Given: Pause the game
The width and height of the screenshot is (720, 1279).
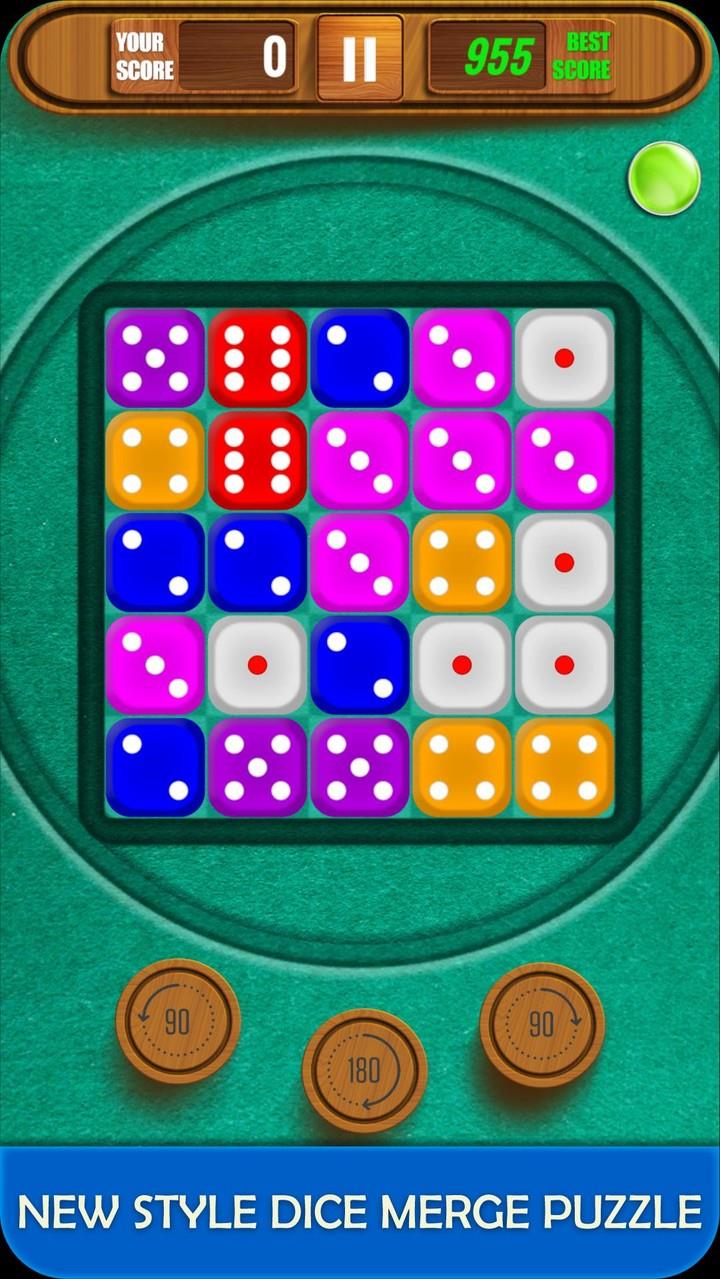Looking at the screenshot, I should pos(360,57).
